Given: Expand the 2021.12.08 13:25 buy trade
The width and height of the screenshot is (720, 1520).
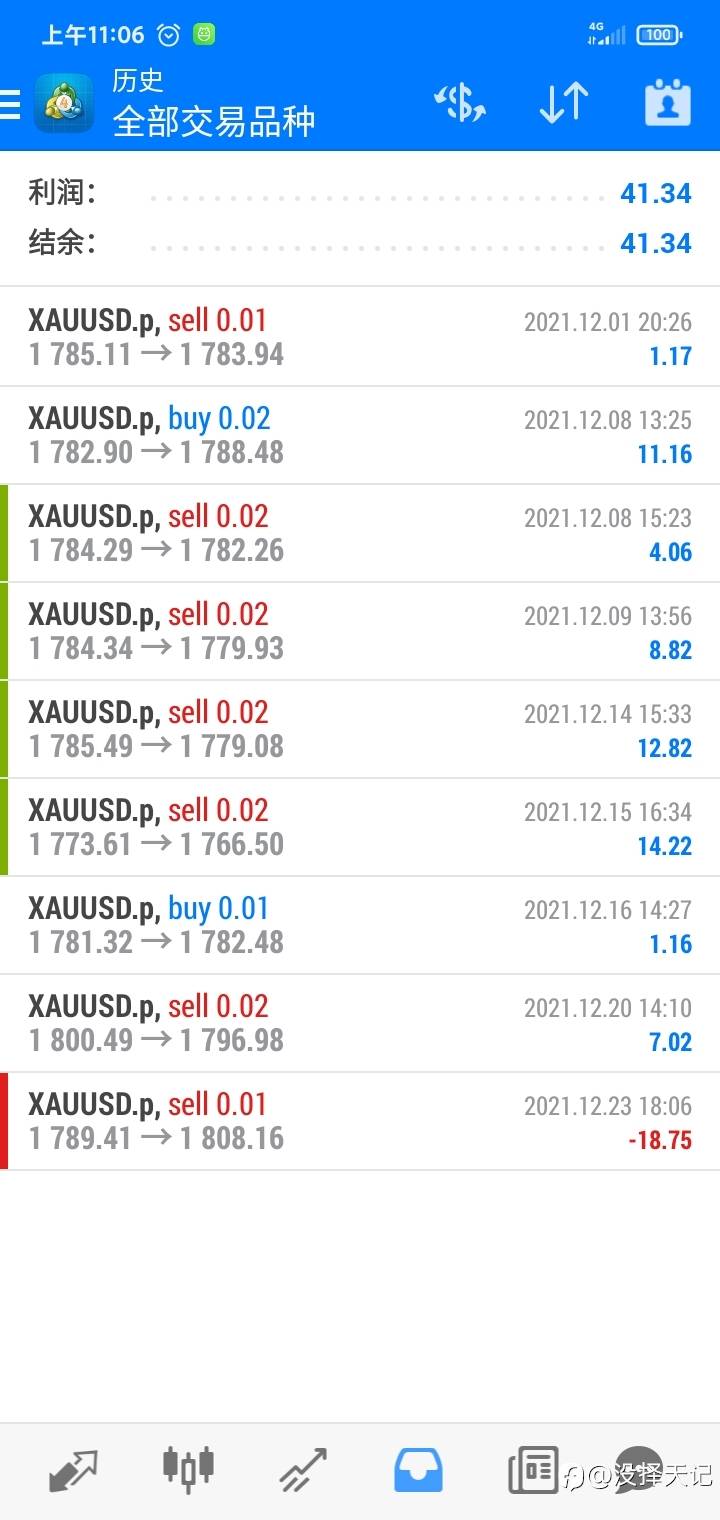Looking at the screenshot, I should [x=360, y=435].
